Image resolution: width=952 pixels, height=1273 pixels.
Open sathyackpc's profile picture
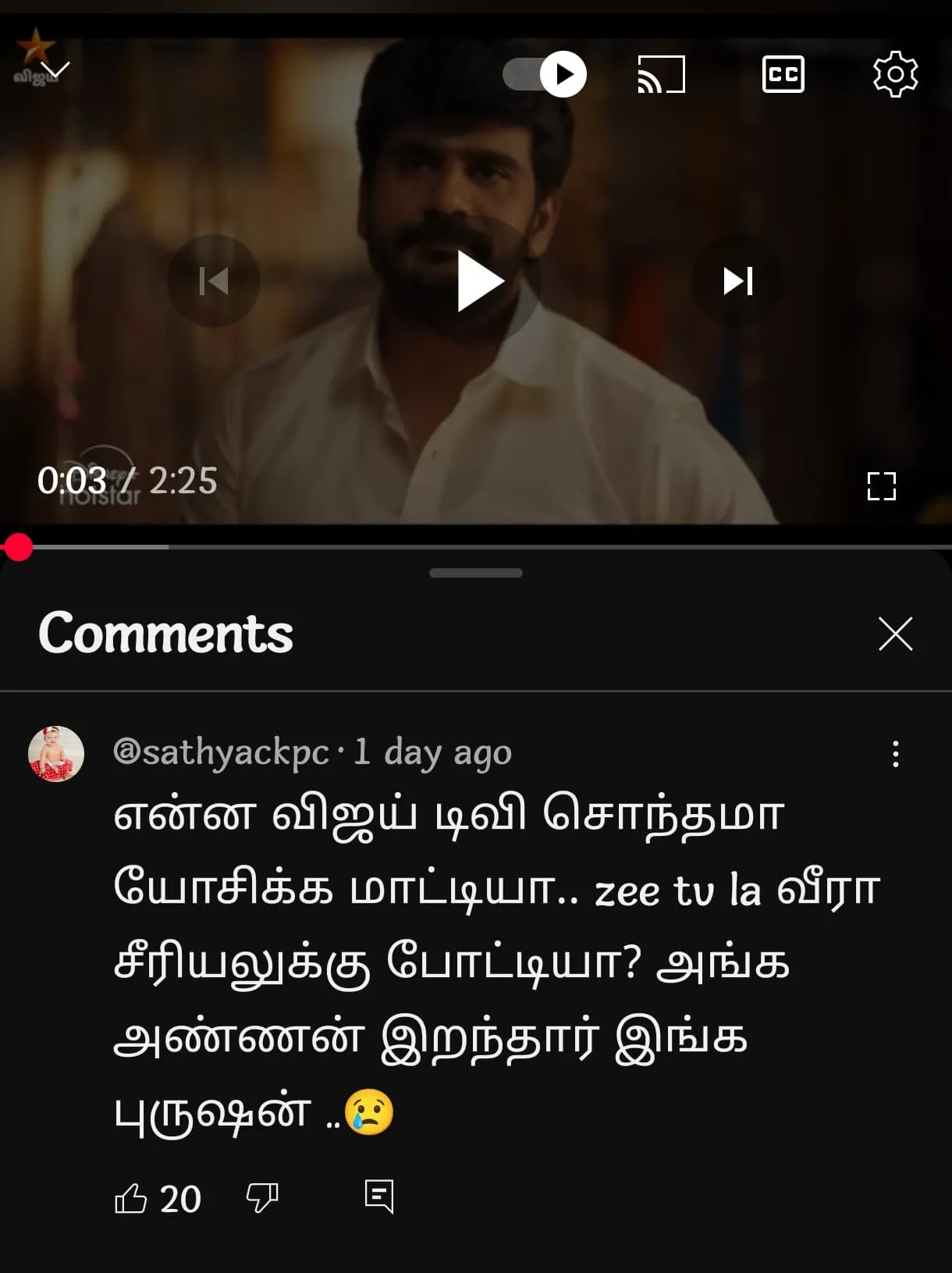(56, 754)
